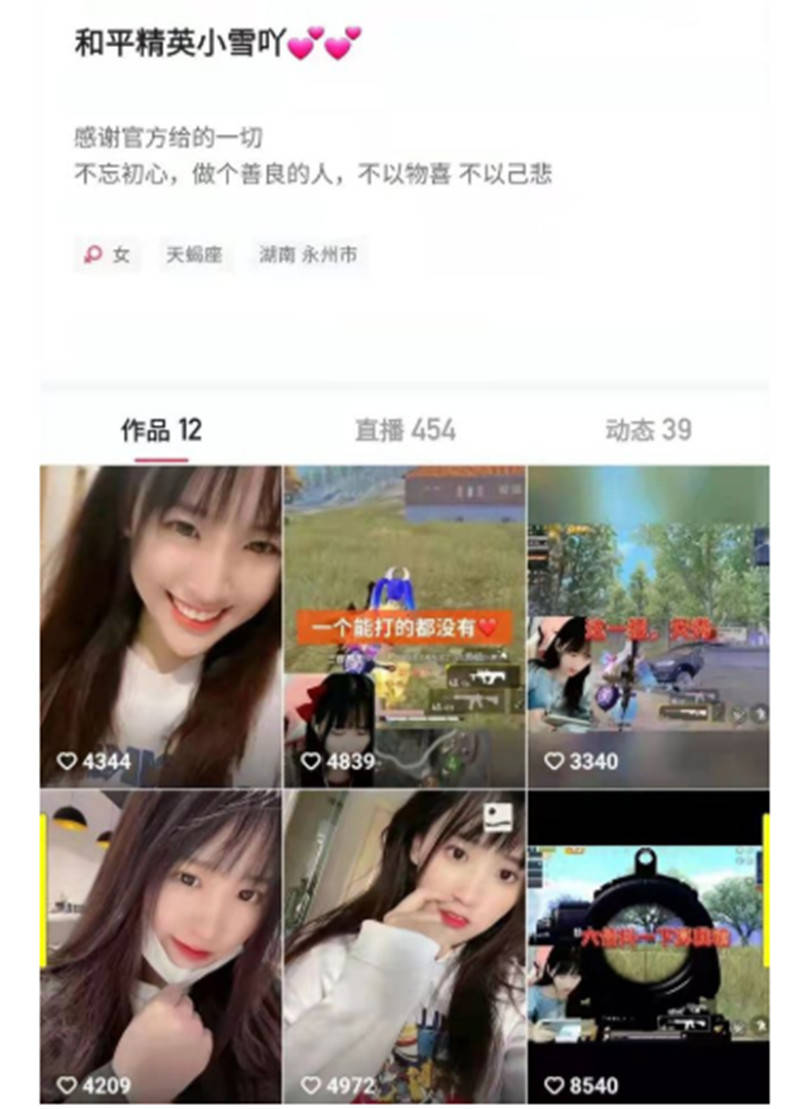Image resolution: width=800 pixels, height=1109 pixels.
Task: Open the video with 4209 likes
Action: pyautogui.click(x=161, y=945)
